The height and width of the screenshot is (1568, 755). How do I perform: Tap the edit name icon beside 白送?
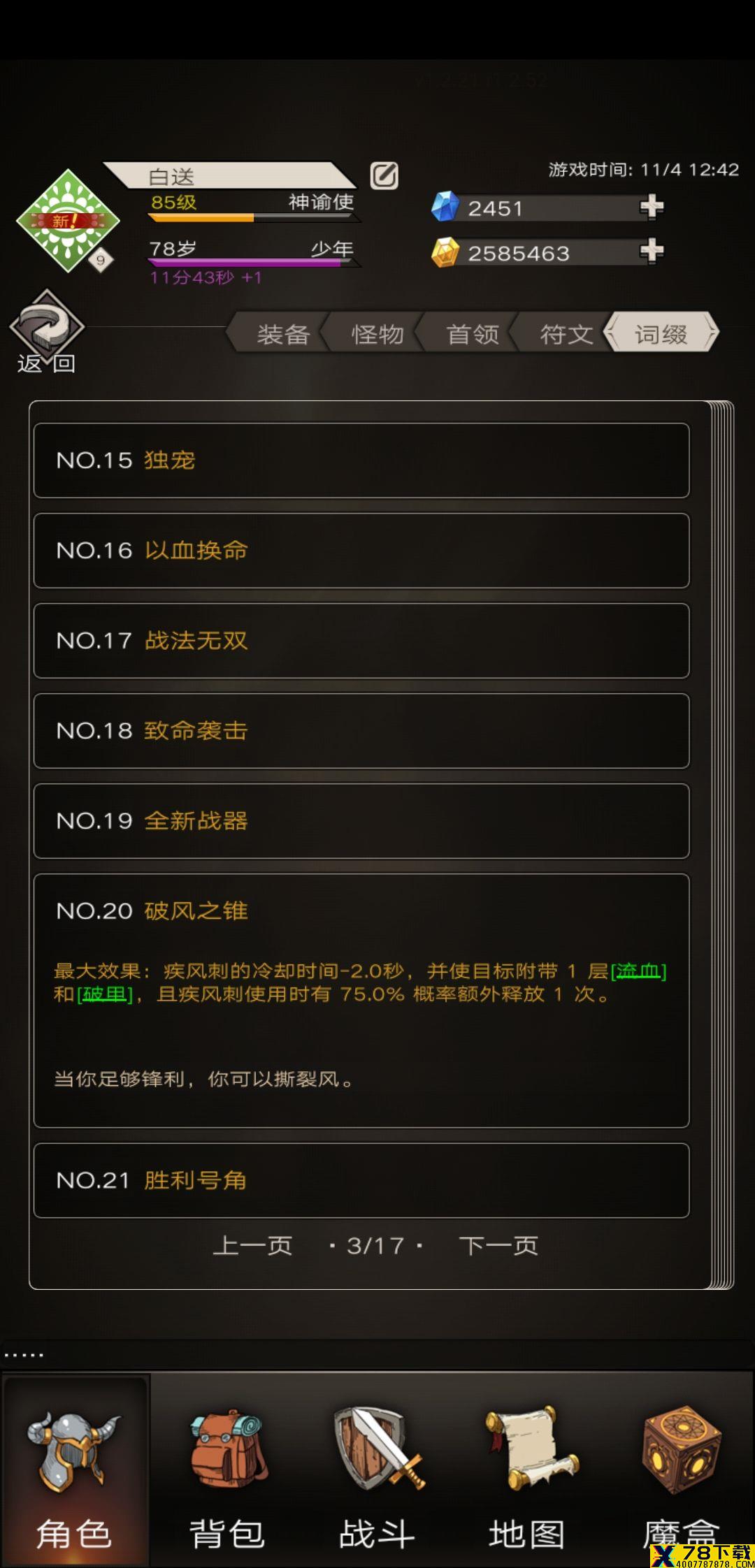(x=384, y=175)
